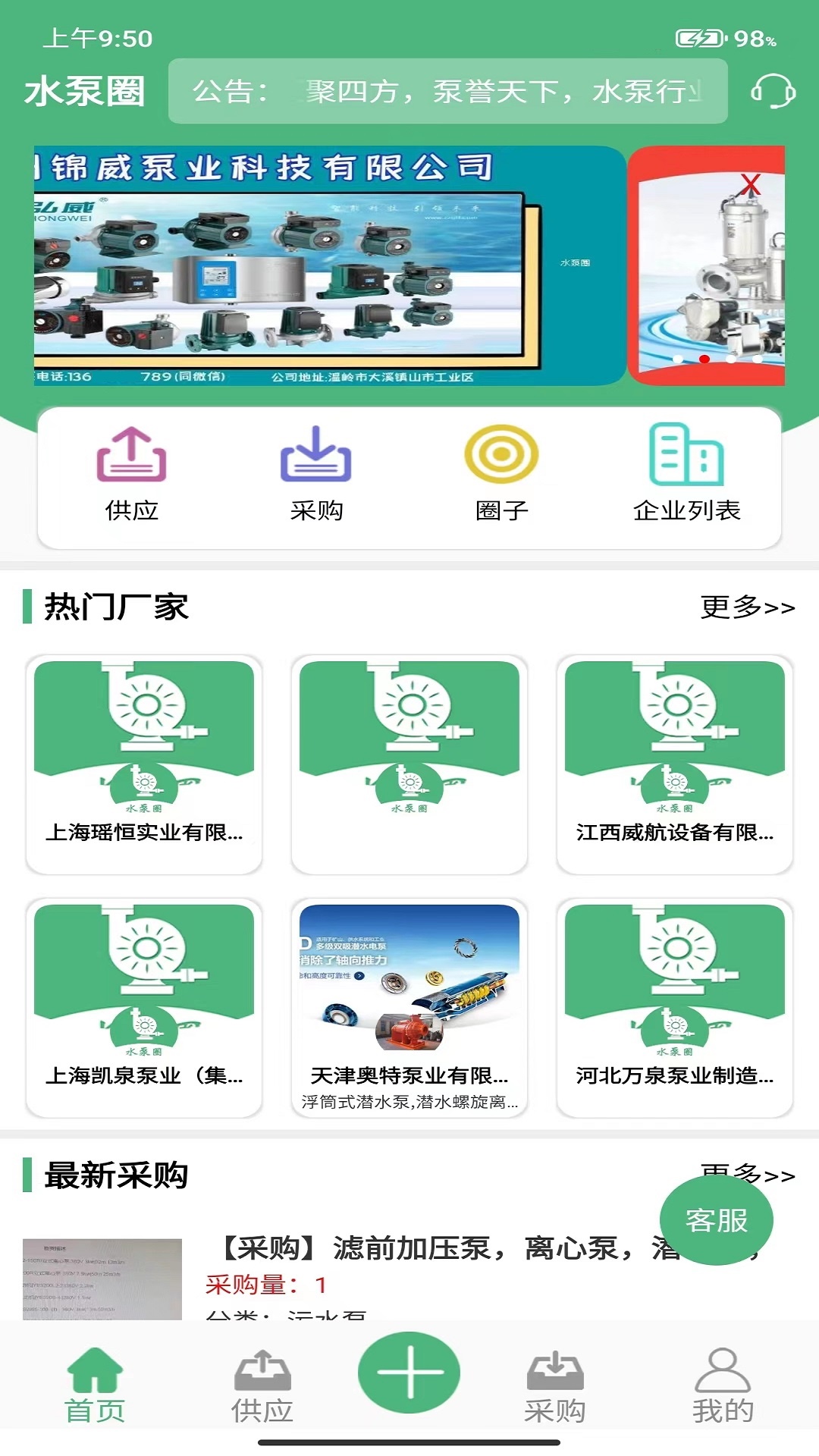Tap the floating 客服 button
Screen dimensions: 819x1456
(716, 1220)
